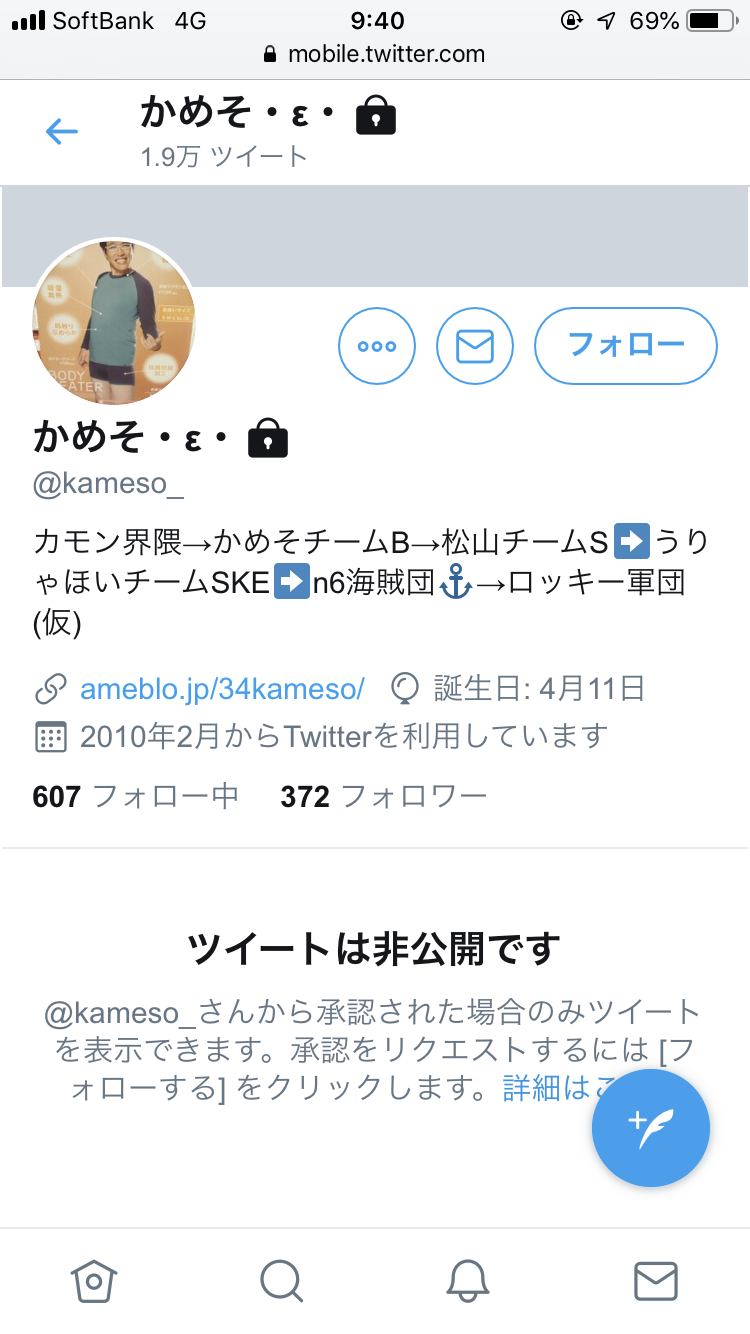Tap the フォロー button to follow

tap(626, 345)
